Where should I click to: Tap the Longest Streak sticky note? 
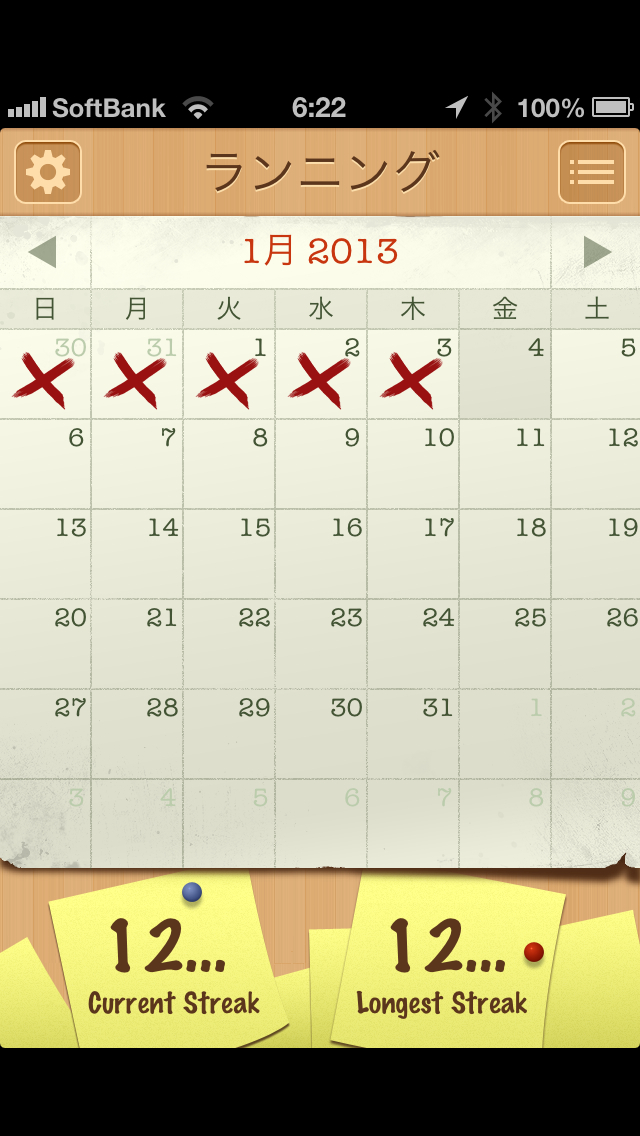(445, 965)
